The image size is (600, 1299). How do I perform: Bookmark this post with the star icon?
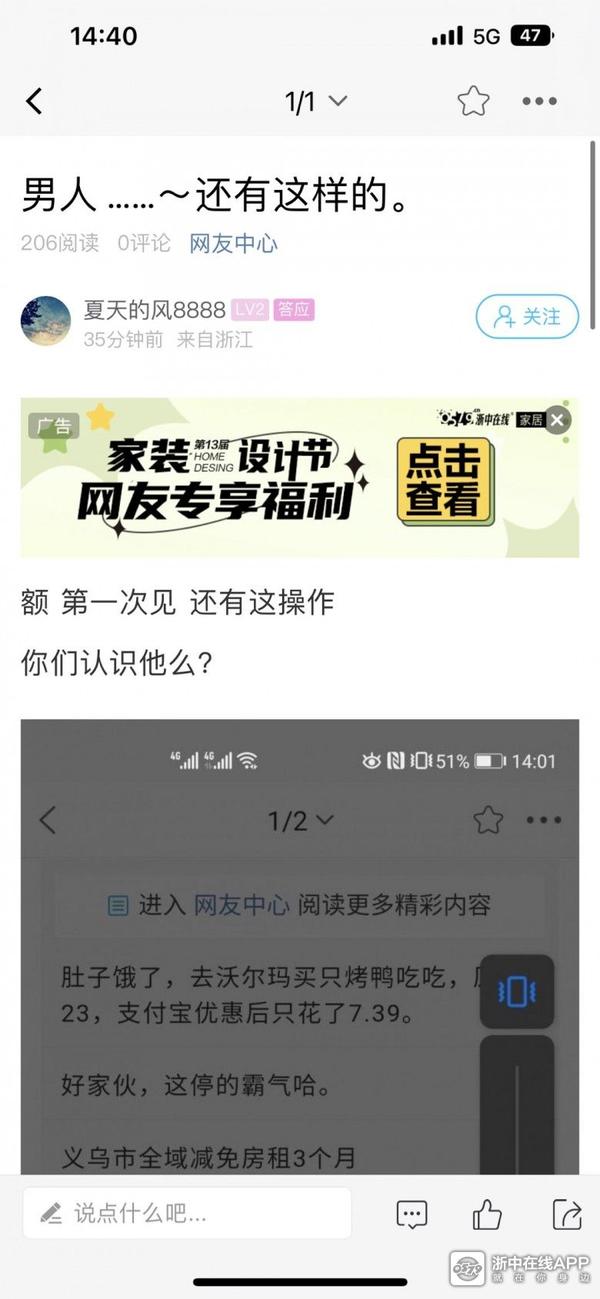tap(473, 101)
